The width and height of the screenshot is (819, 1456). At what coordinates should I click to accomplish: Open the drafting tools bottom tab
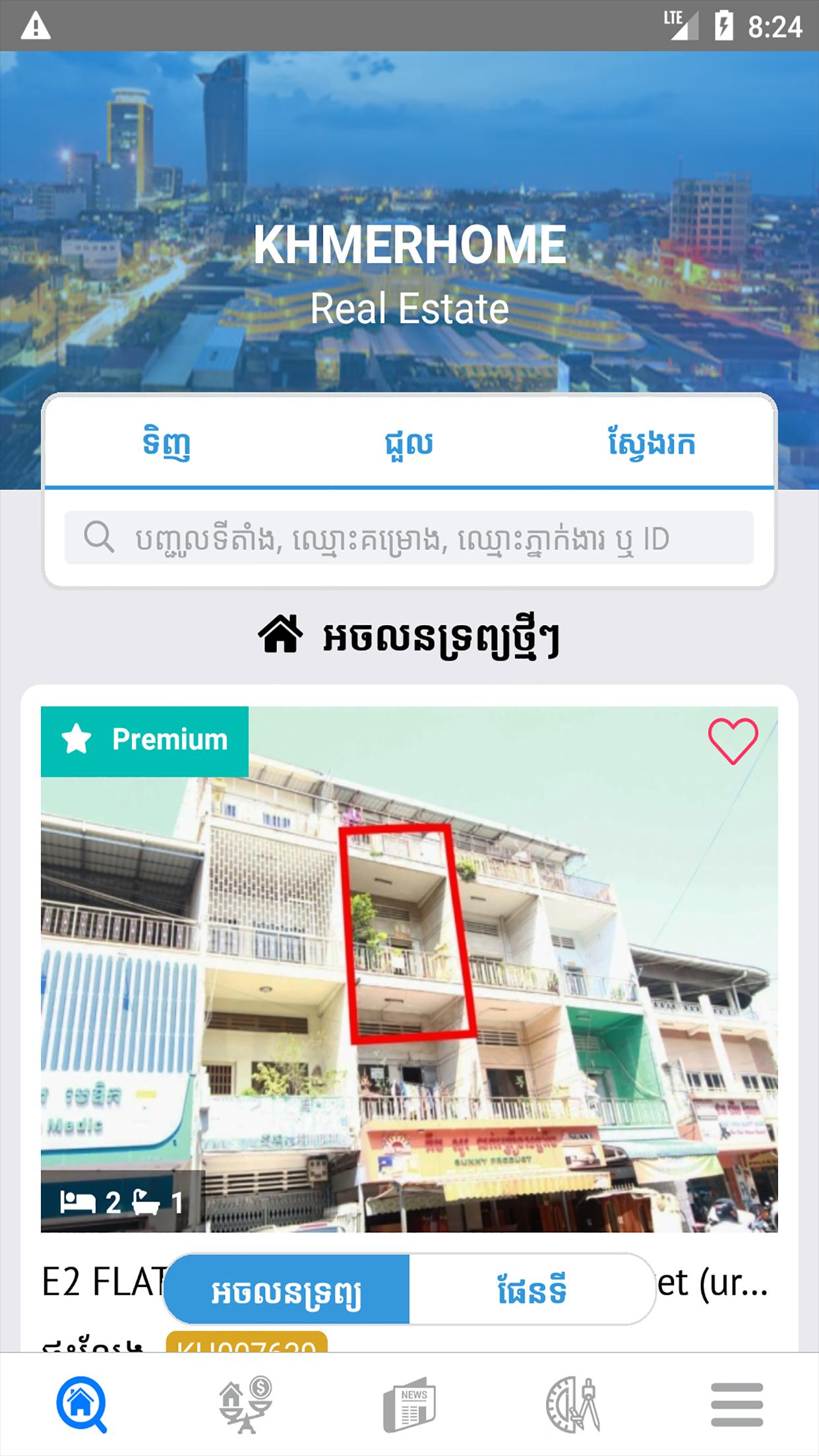[x=573, y=1405]
